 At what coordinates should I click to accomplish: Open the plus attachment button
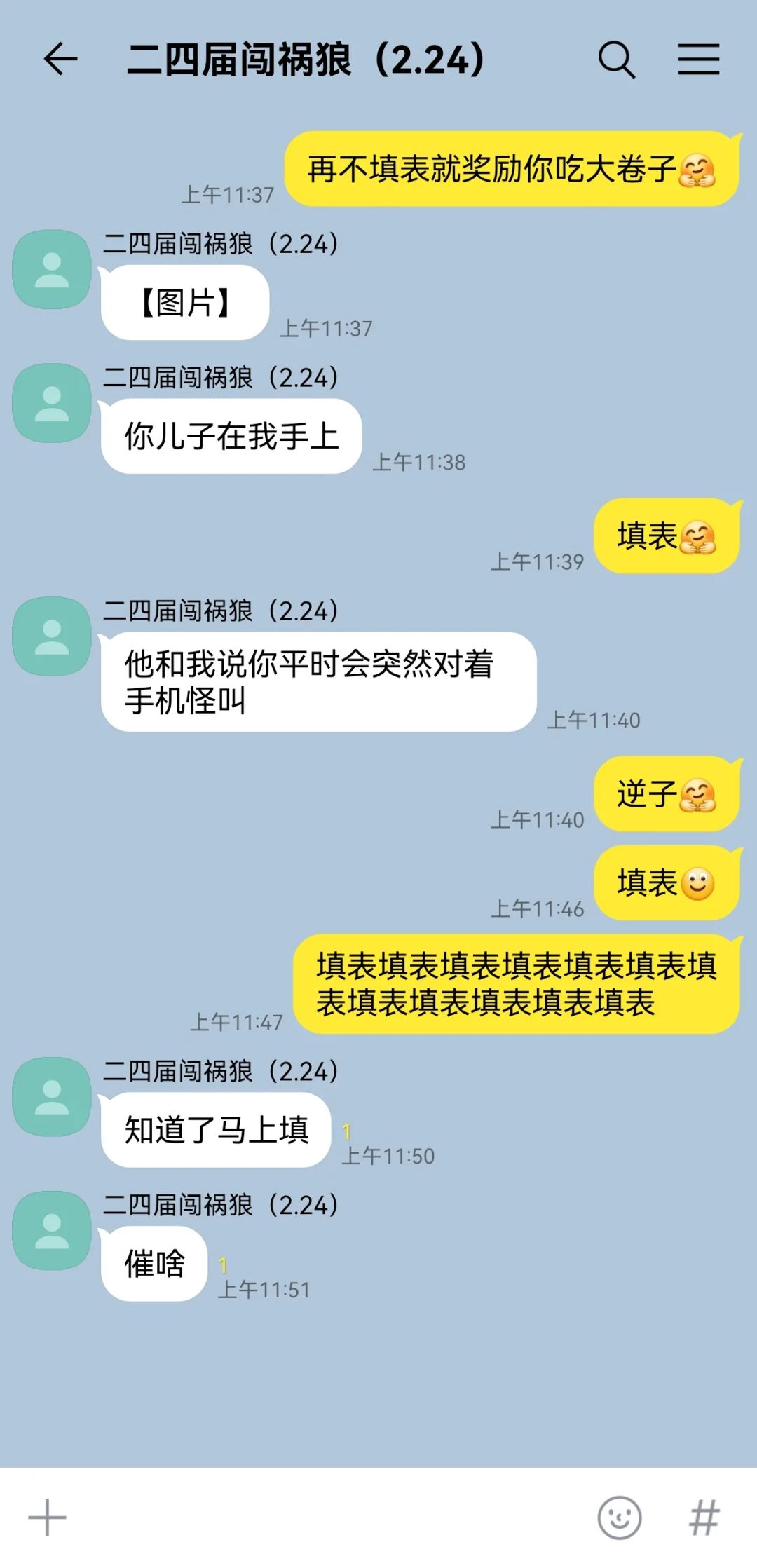(x=47, y=1518)
